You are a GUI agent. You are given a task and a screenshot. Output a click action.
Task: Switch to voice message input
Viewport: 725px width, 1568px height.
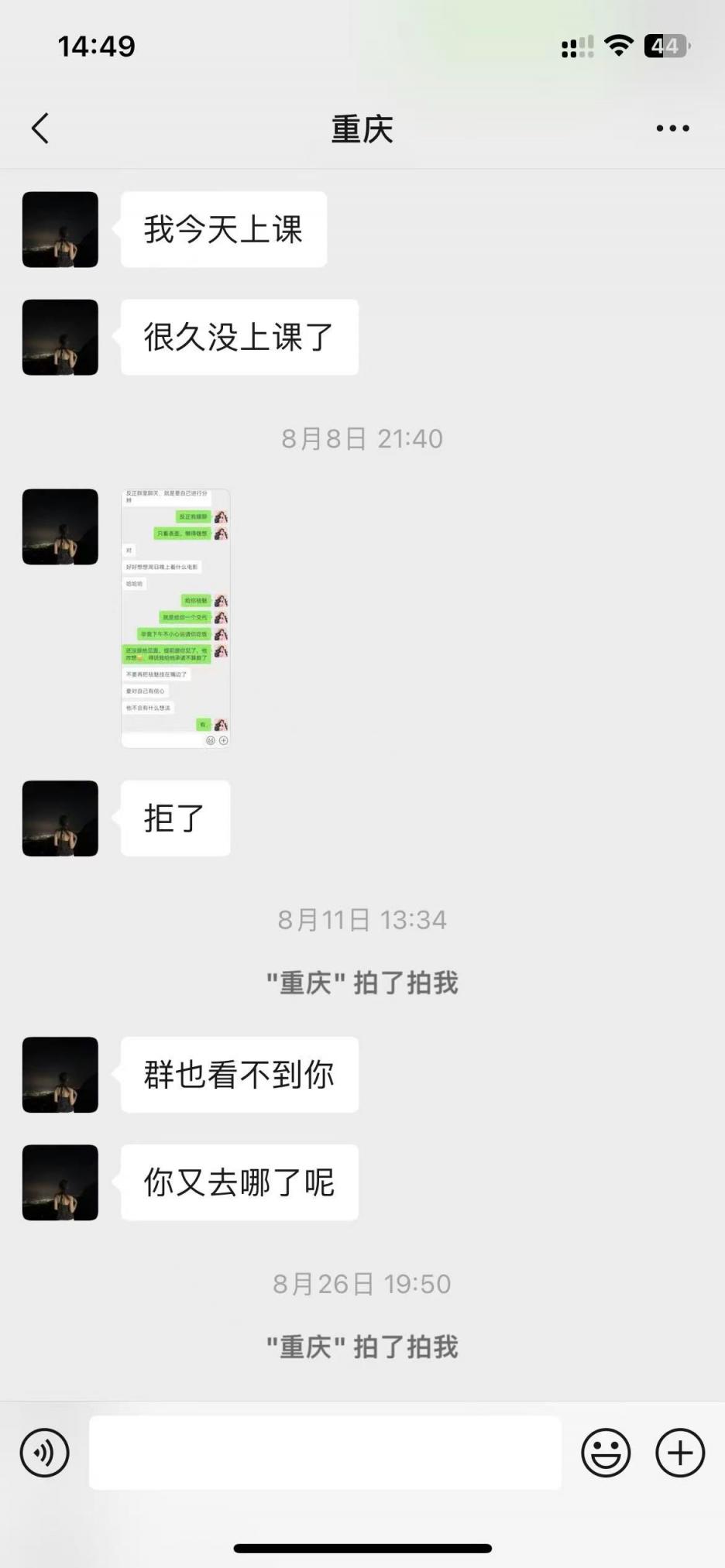tap(45, 1453)
